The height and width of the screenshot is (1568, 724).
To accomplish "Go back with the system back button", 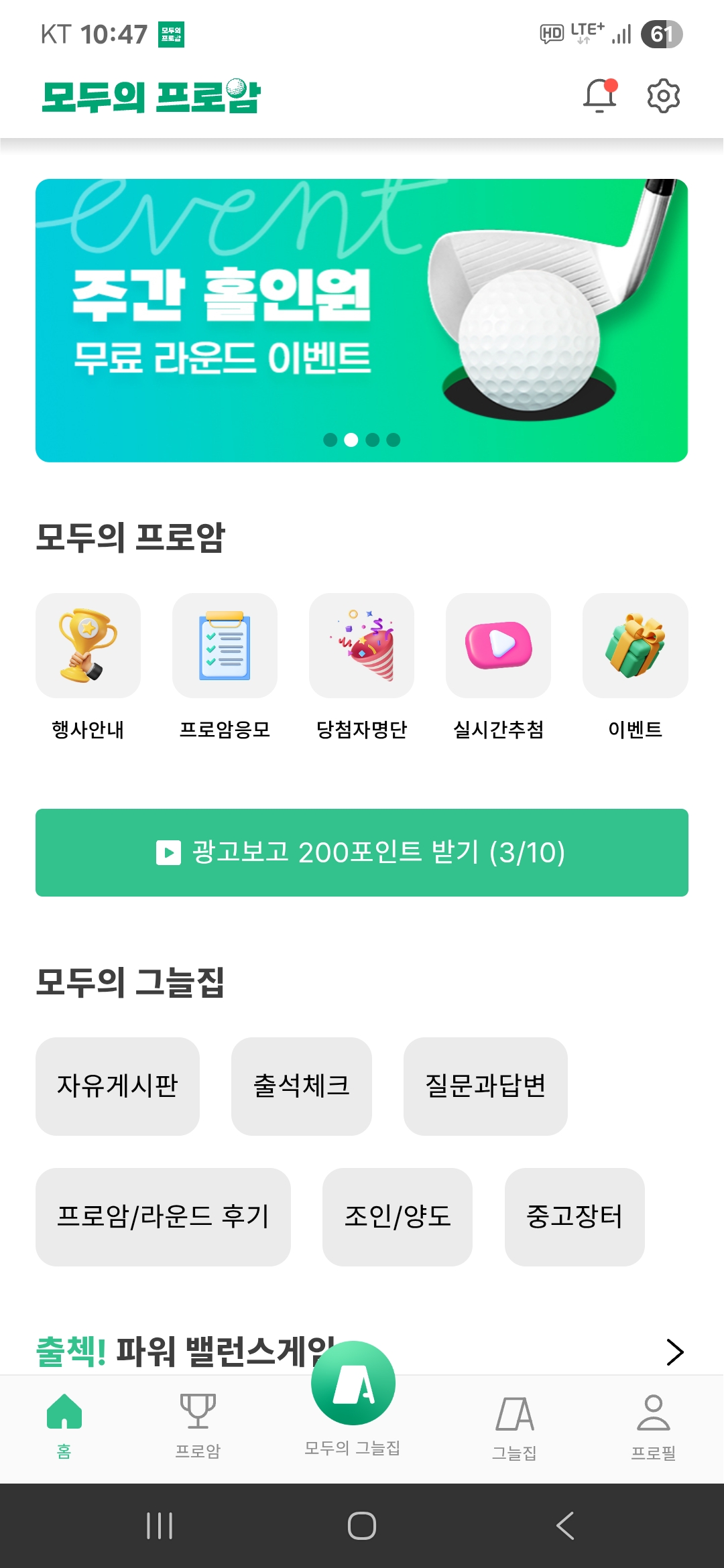I will [565, 1526].
